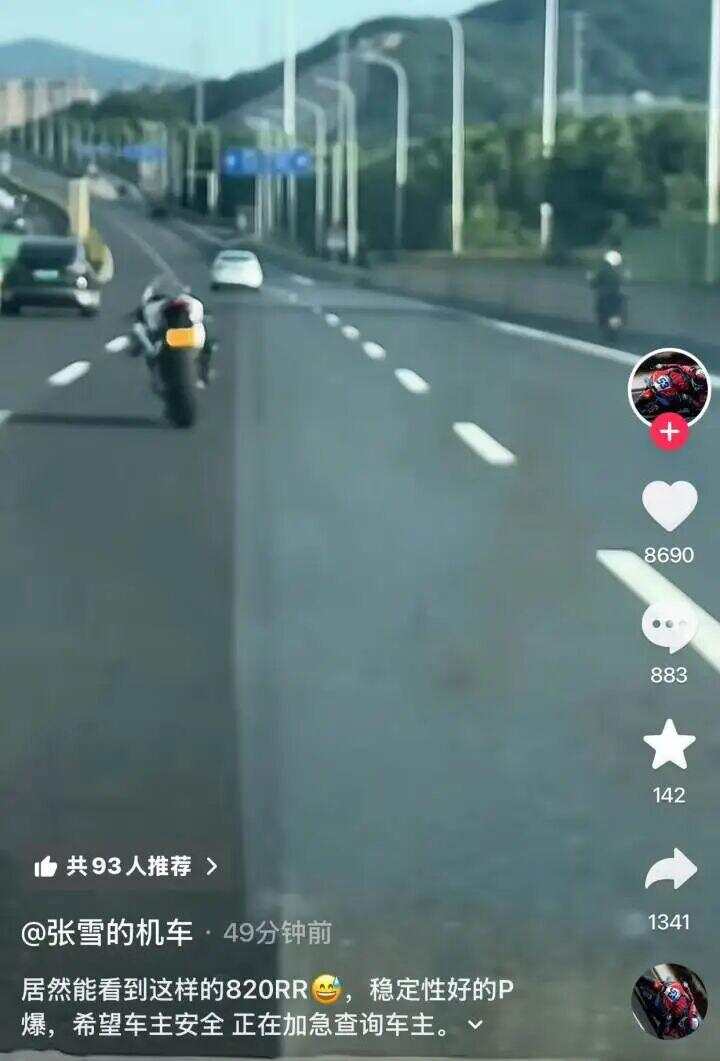This screenshot has height=1061, width=720.
Task: Open the author's profile avatar
Action: click(669, 389)
